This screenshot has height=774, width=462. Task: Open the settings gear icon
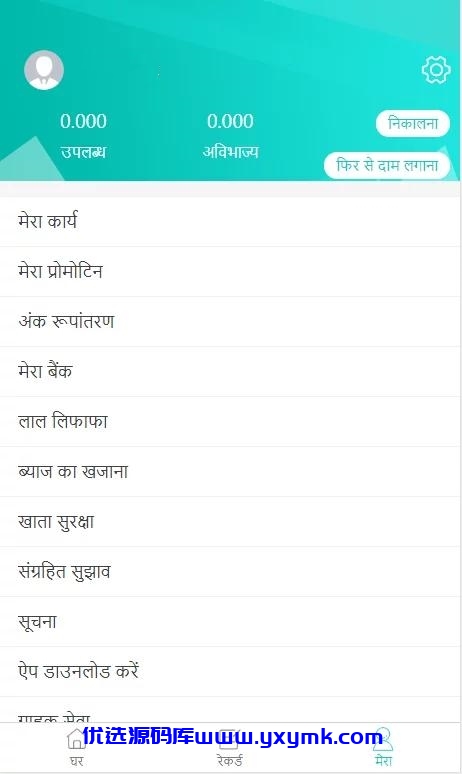pos(436,70)
